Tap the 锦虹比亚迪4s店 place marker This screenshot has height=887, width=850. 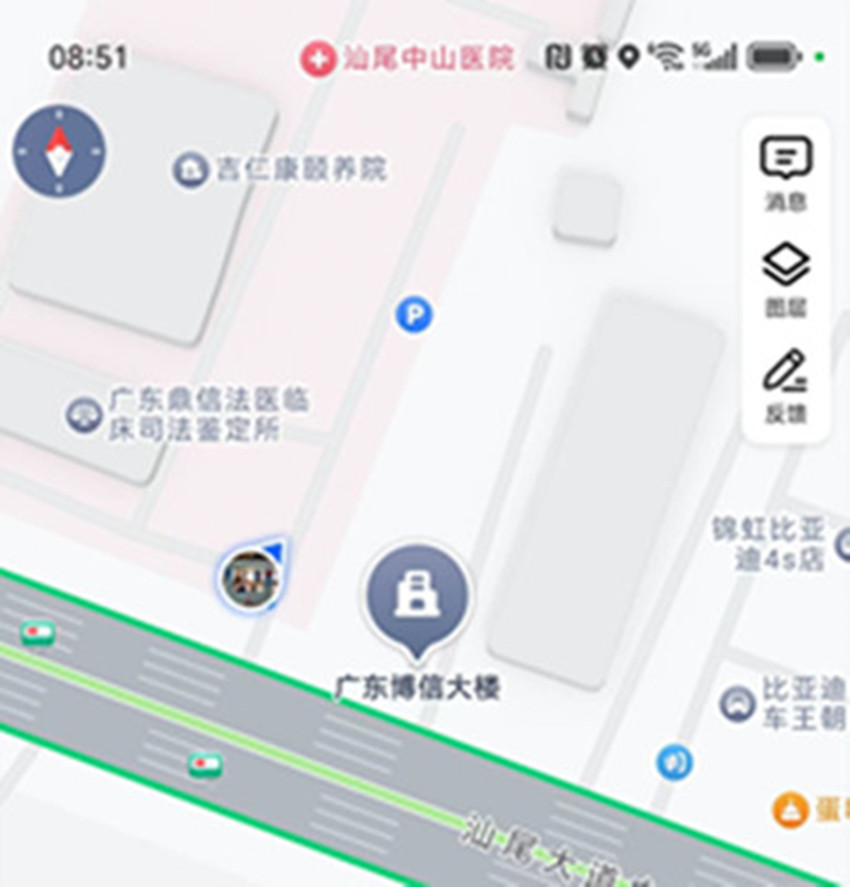click(x=842, y=544)
